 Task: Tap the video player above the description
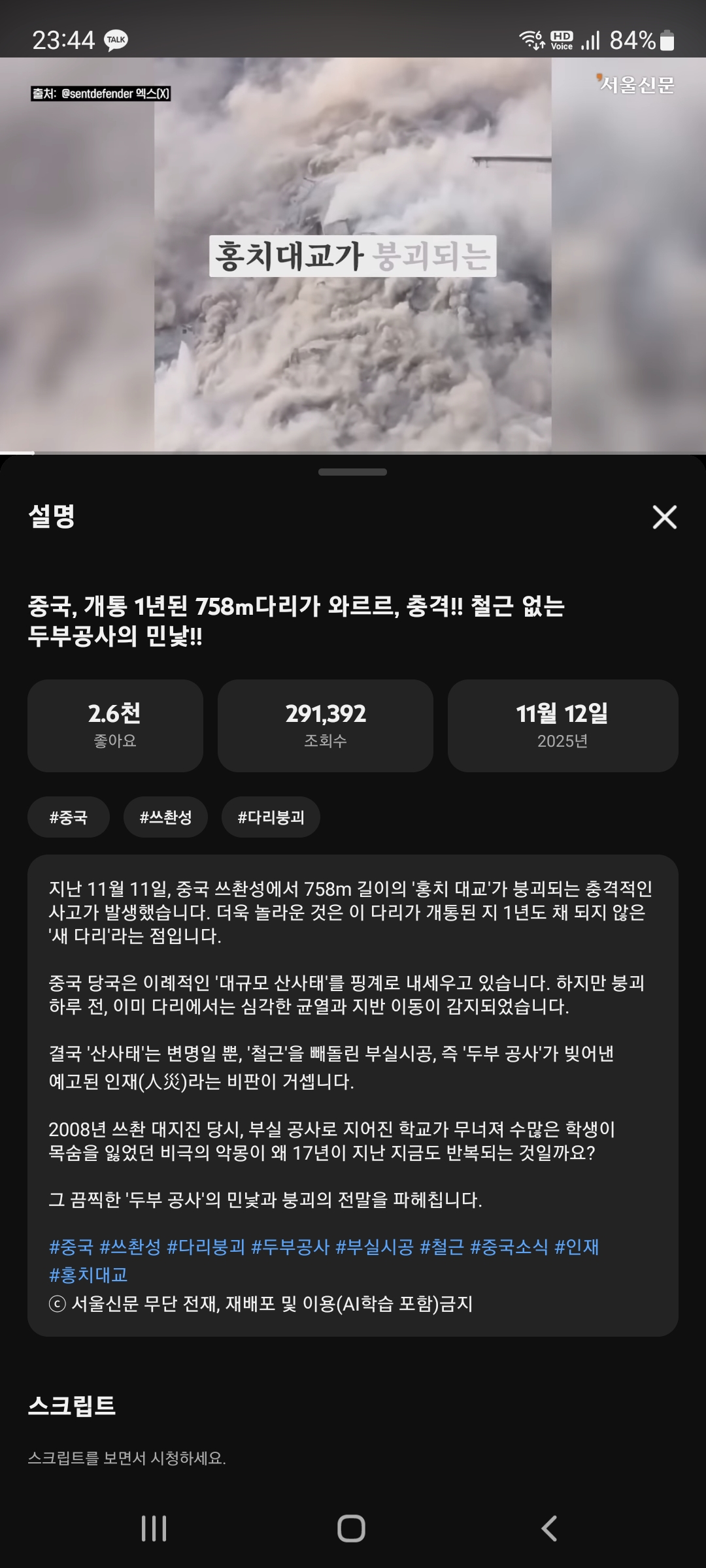pos(353,255)
